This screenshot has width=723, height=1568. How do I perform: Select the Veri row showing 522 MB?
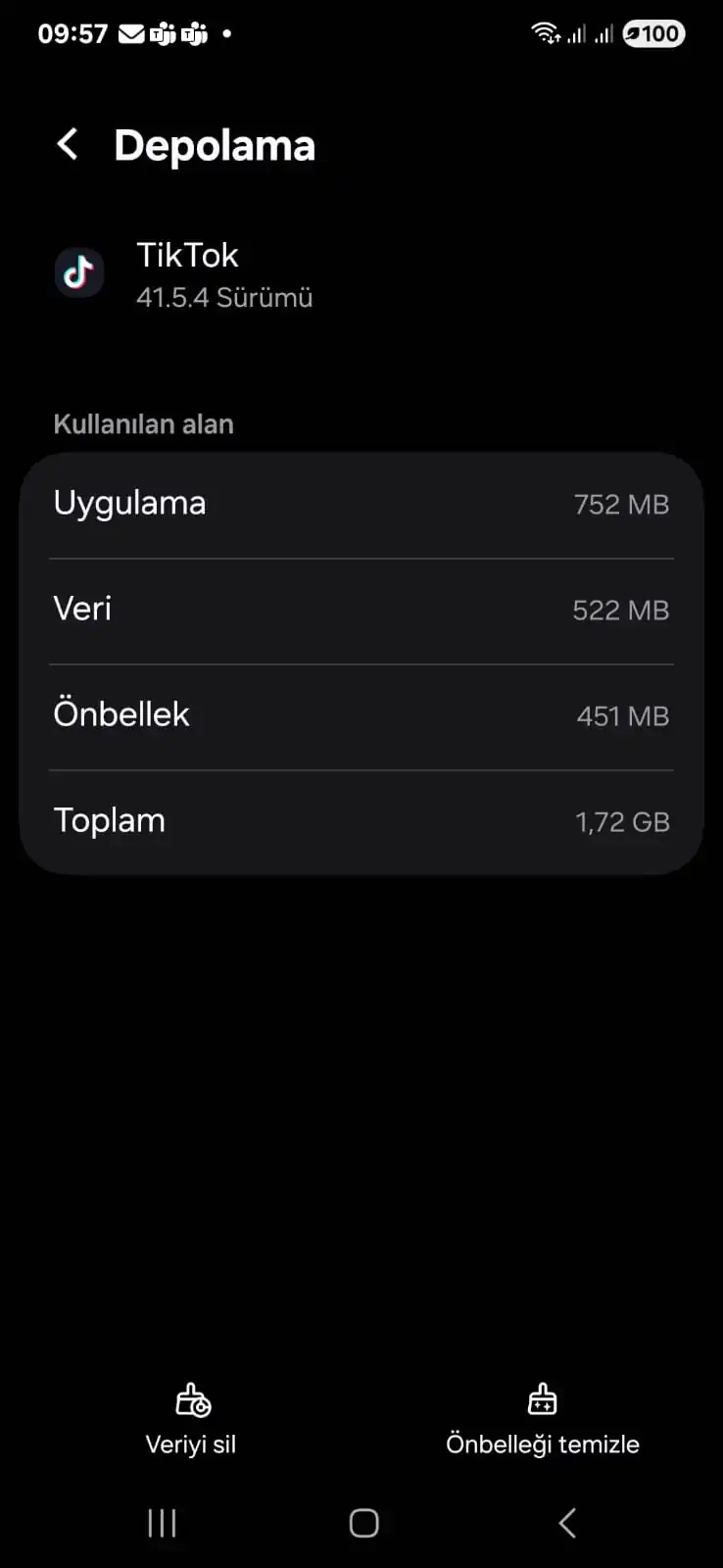pyautogui.click(x=361, y=610)
